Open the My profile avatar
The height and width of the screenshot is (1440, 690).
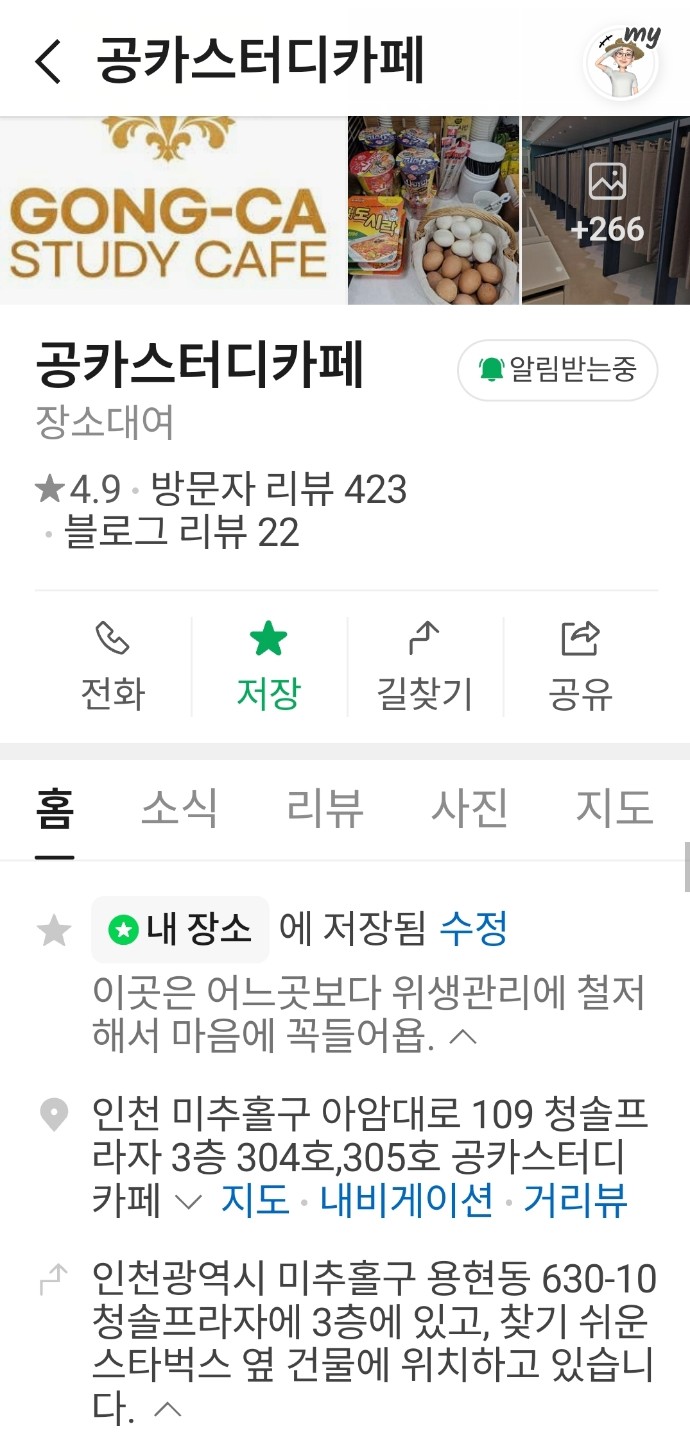(x=622, y=63)
